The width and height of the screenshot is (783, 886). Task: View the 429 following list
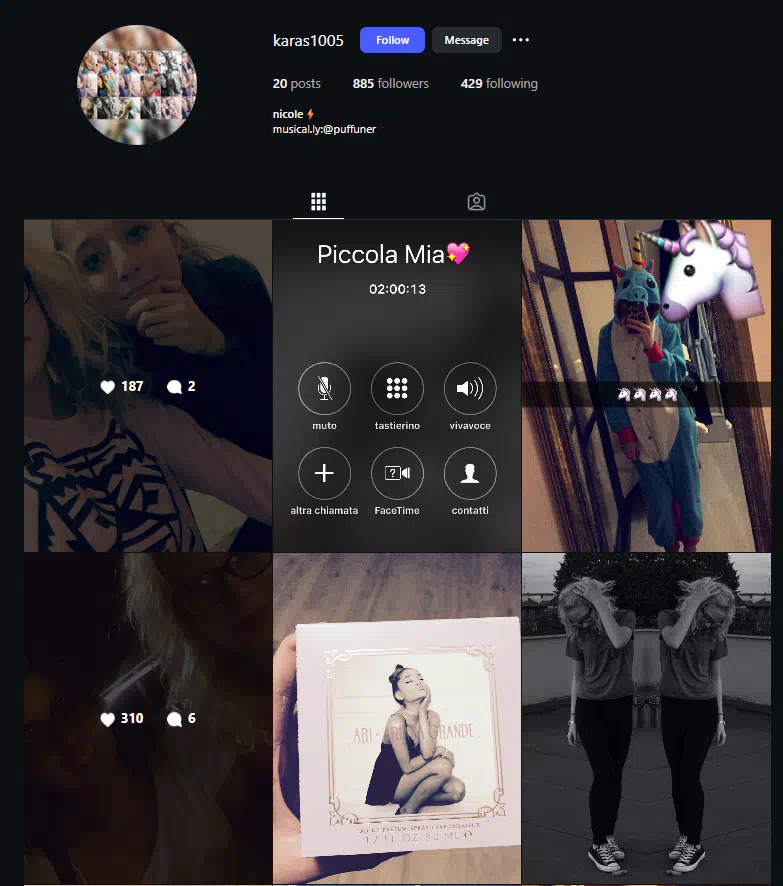point(498,84)
